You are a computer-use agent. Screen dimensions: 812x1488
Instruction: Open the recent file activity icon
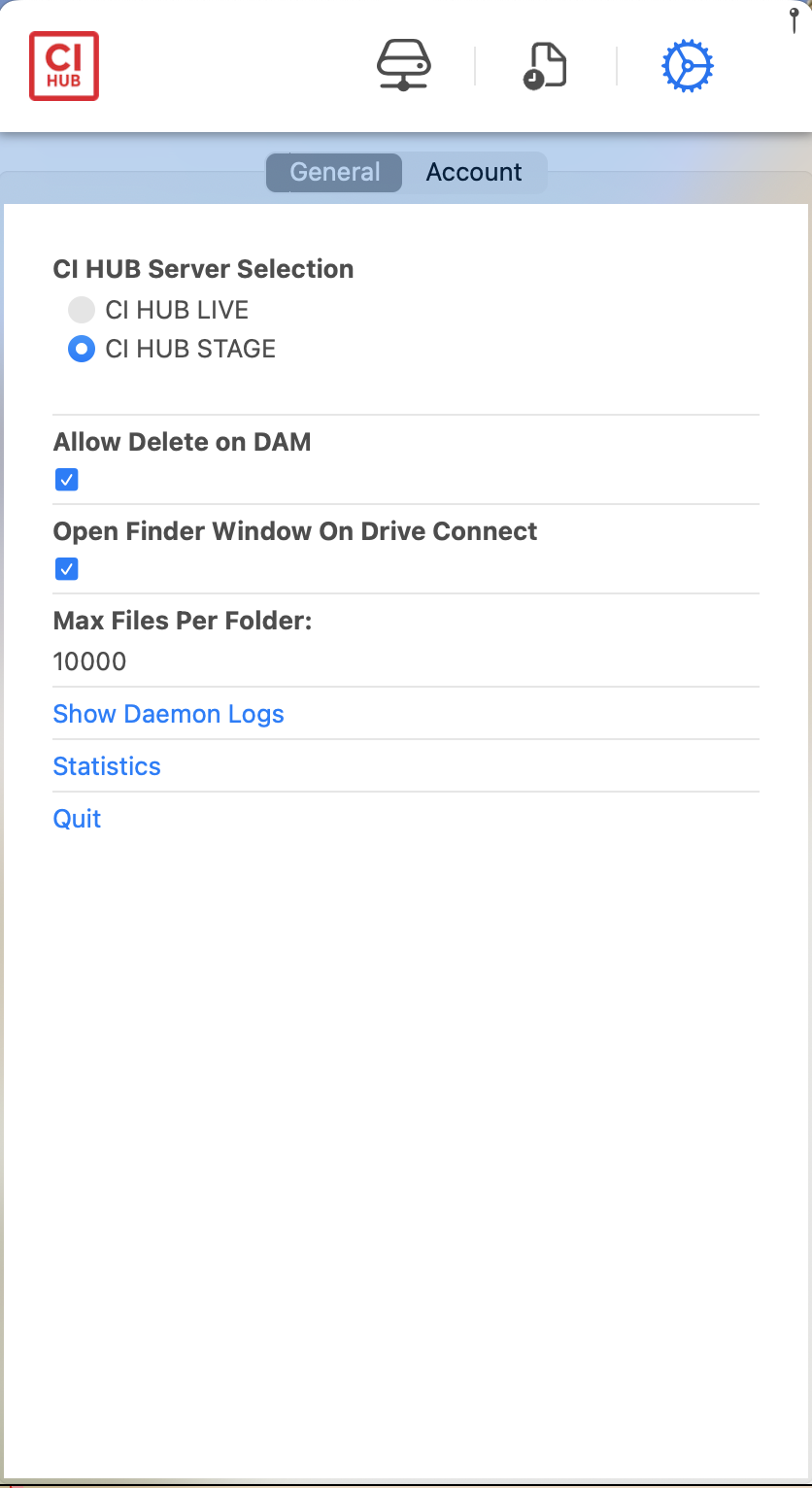pos(544,65)
